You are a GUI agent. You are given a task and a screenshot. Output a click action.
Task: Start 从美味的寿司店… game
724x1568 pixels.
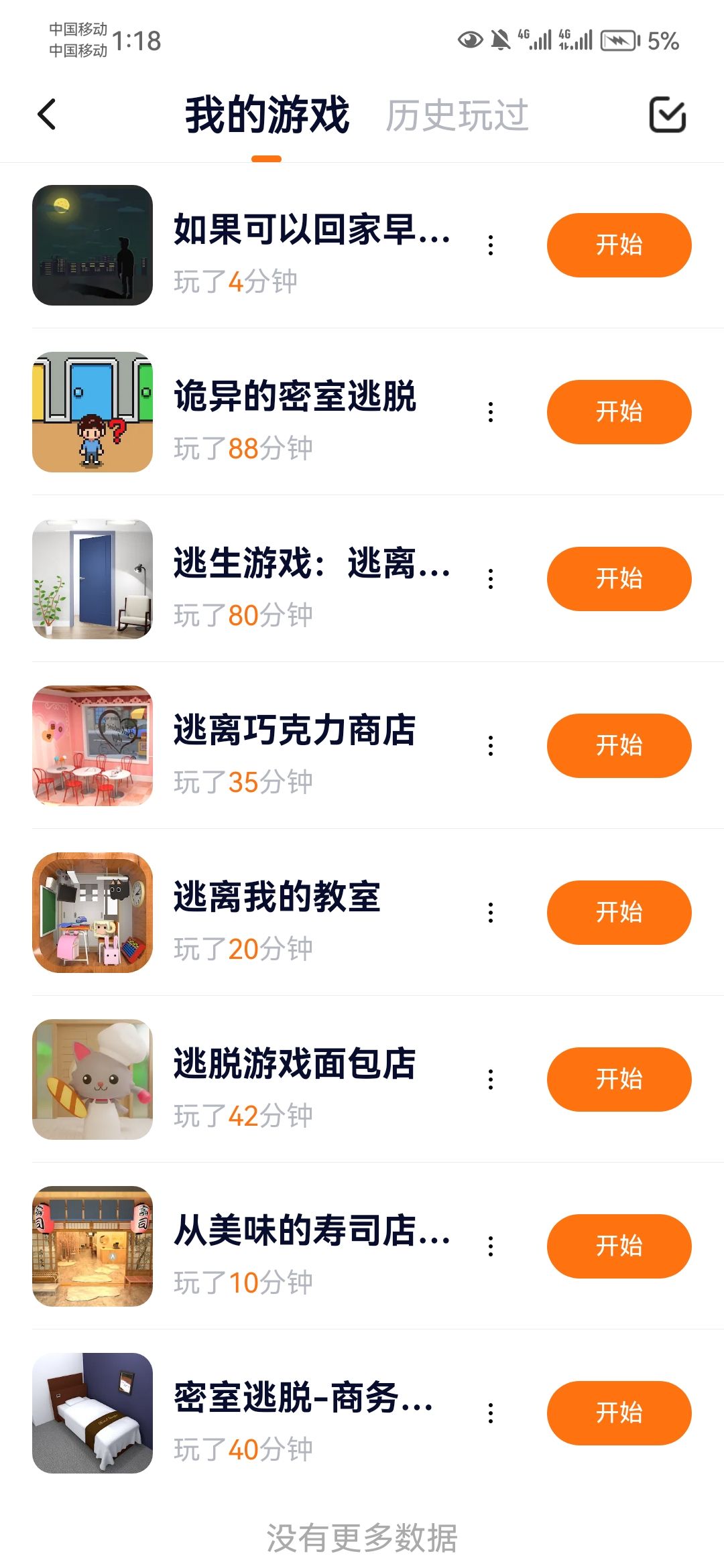pyautogui.click(x=619, y=1246)
